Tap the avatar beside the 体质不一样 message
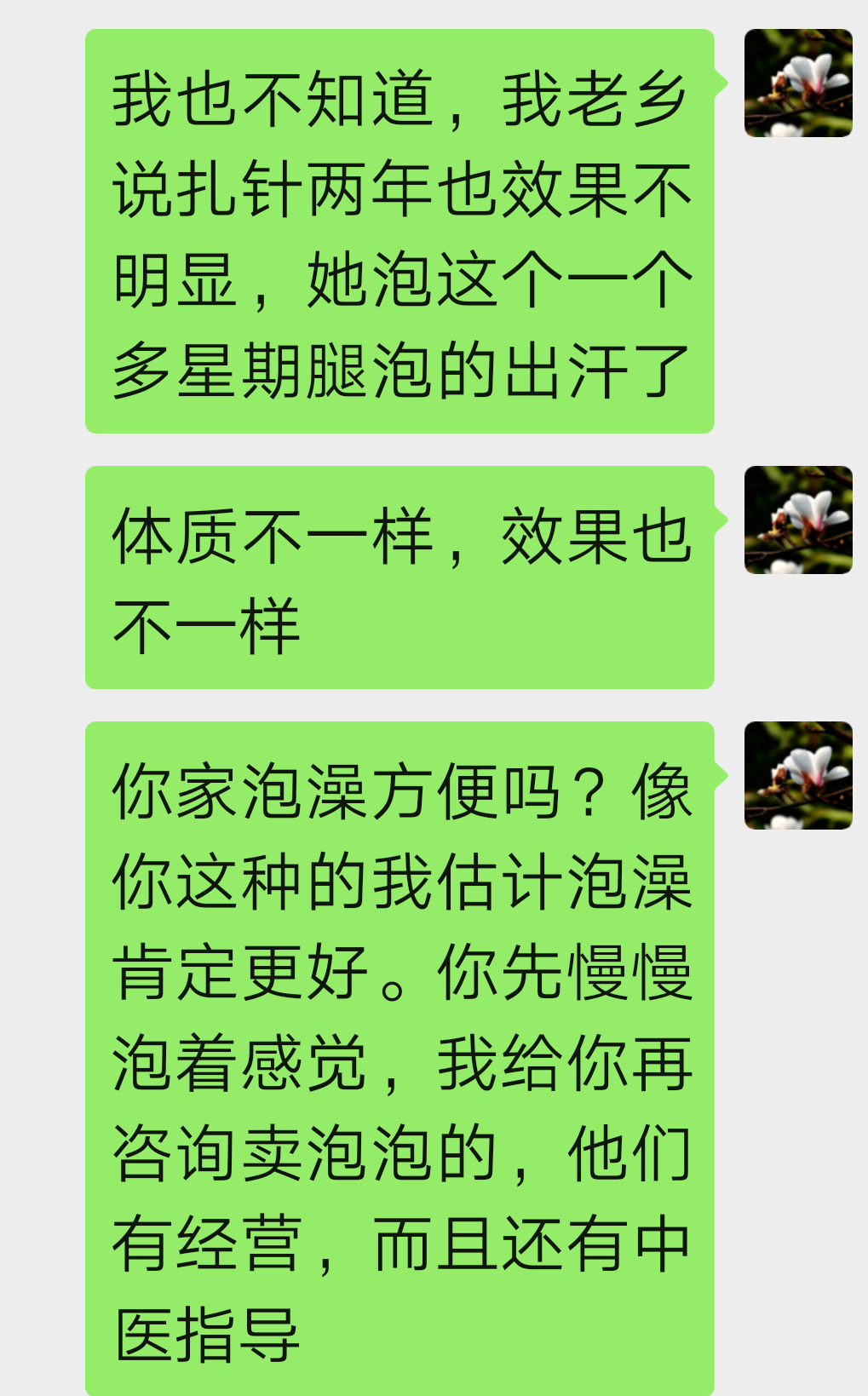The image size is (868, 1396). tap(798, 520)
